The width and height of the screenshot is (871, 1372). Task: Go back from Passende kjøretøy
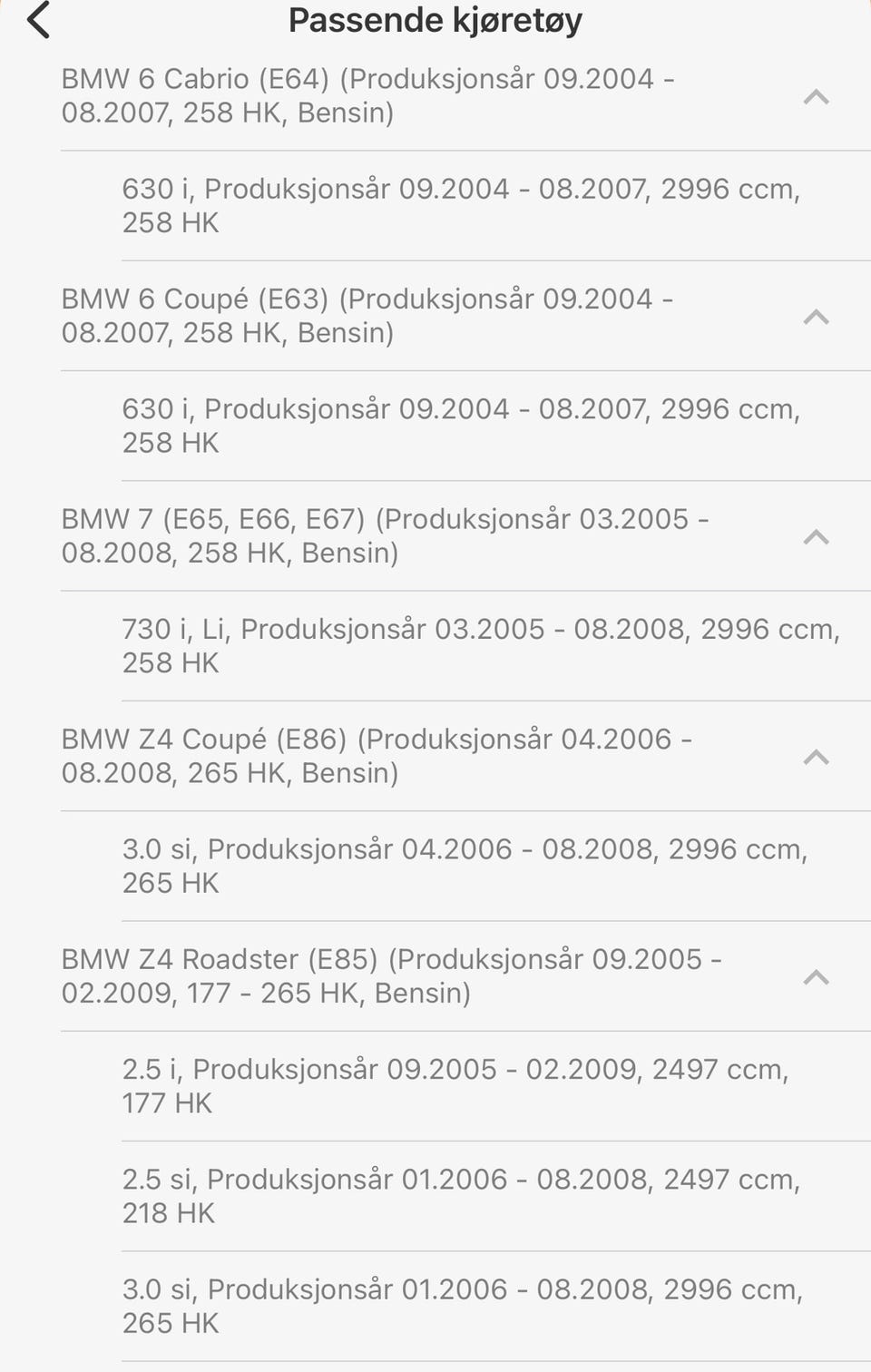coord(38,20)
